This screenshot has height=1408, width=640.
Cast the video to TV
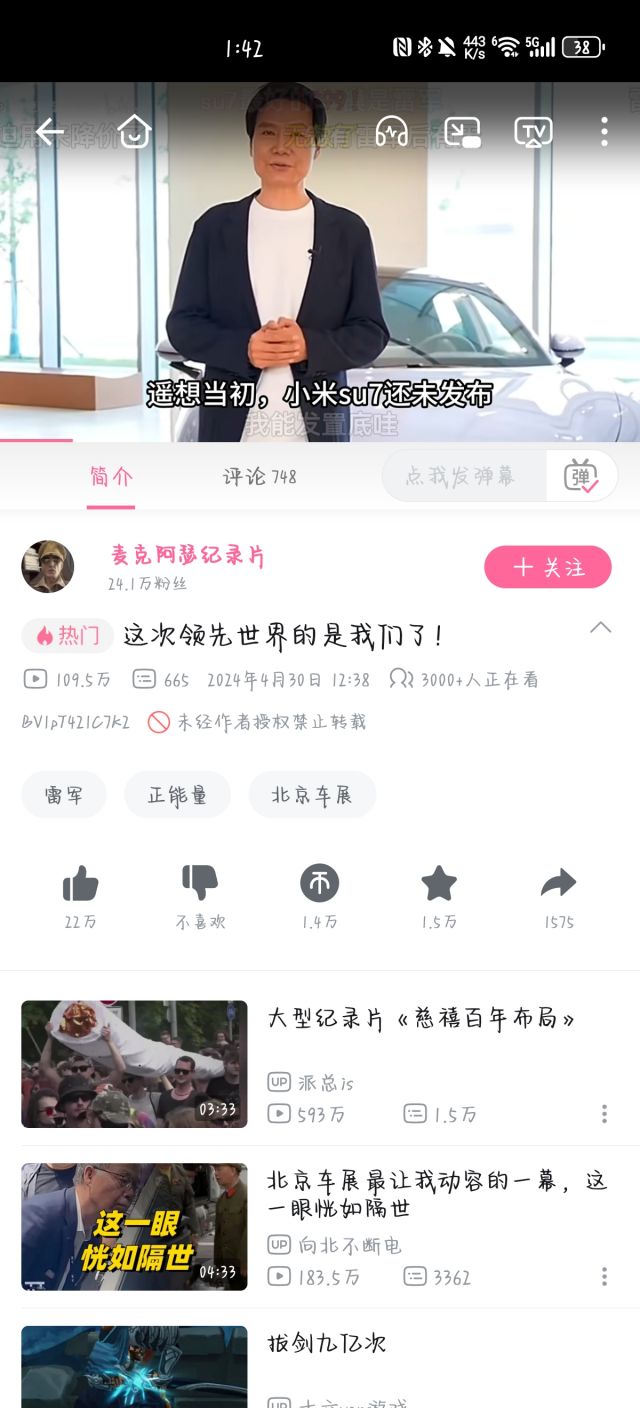(x=533, y=131)
